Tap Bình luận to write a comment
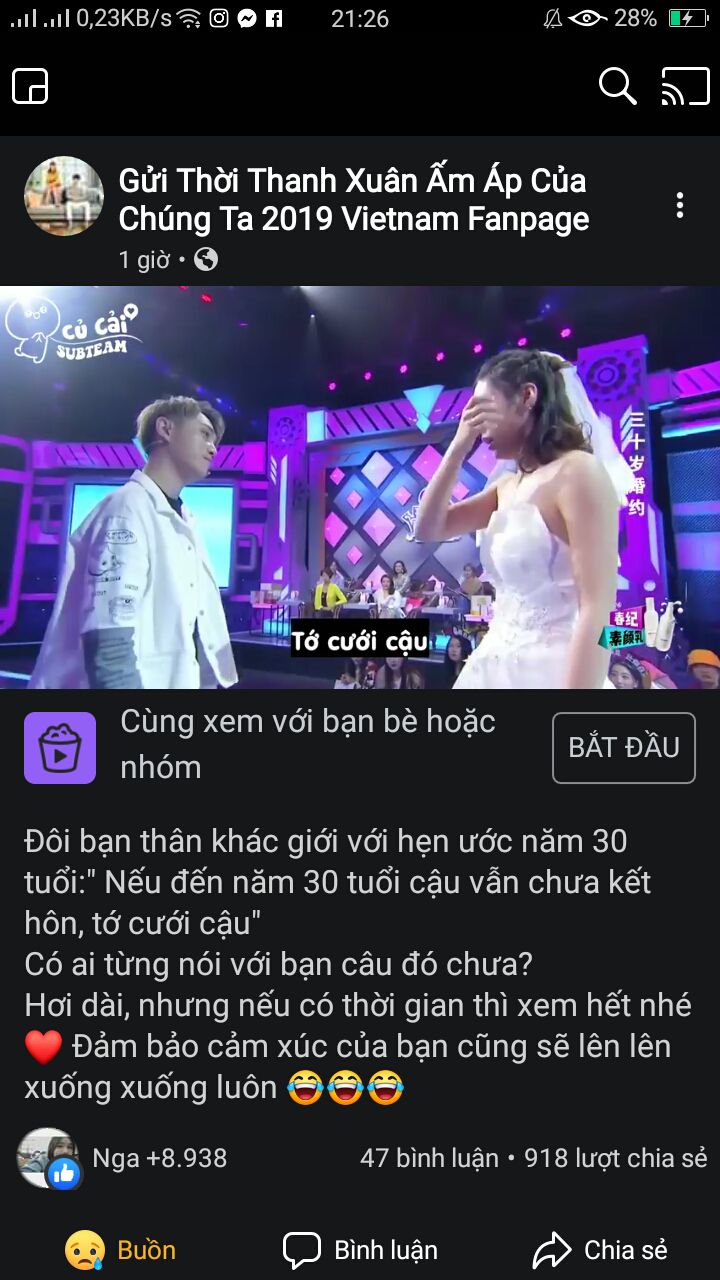The height and width of the screenshot is (1280, 720). click(360, 1250)
